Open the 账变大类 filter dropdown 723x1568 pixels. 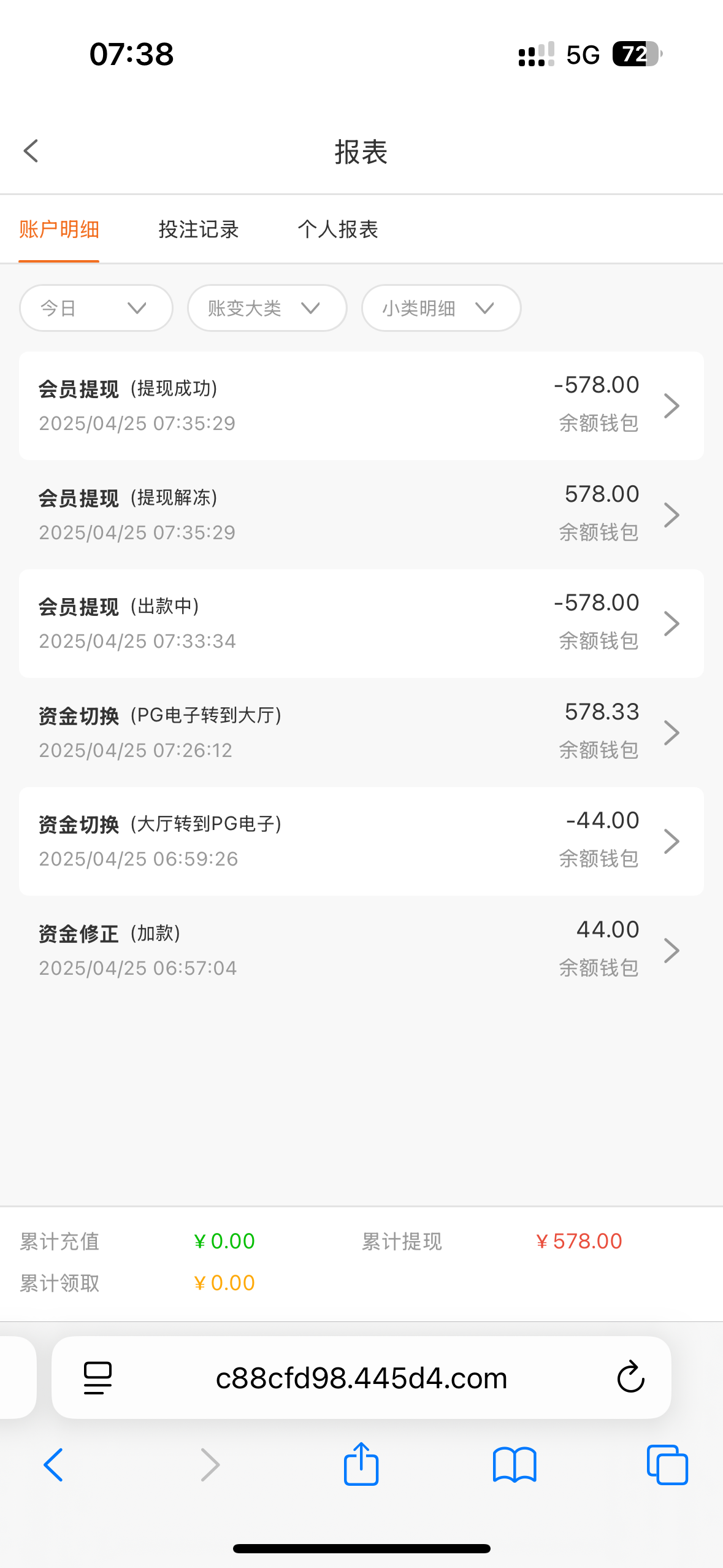click(267, 308)
